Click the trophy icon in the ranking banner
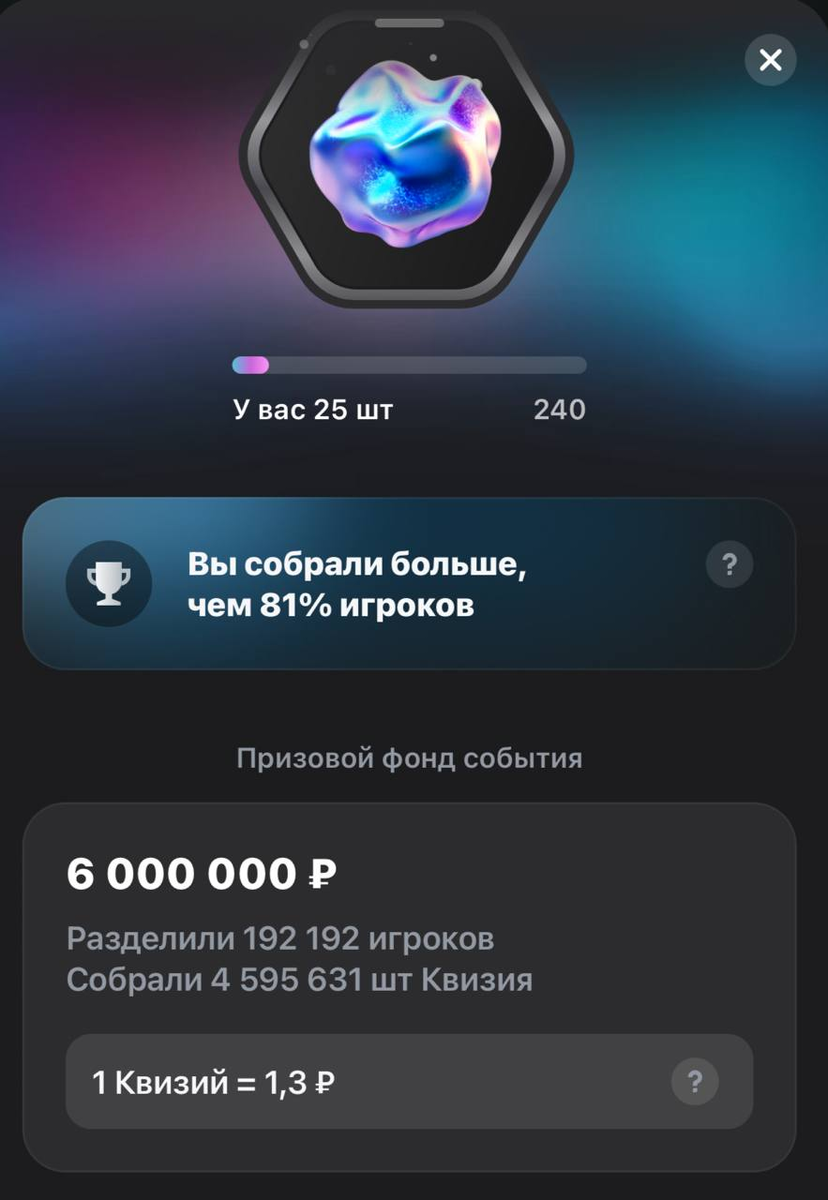 pyautogui.click(x=109, y=583)
